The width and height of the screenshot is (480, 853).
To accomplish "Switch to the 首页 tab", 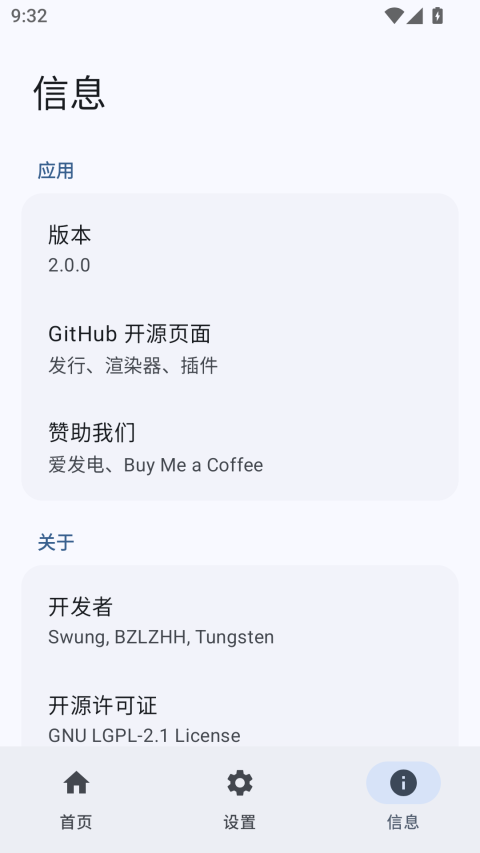I will [76, 799].
